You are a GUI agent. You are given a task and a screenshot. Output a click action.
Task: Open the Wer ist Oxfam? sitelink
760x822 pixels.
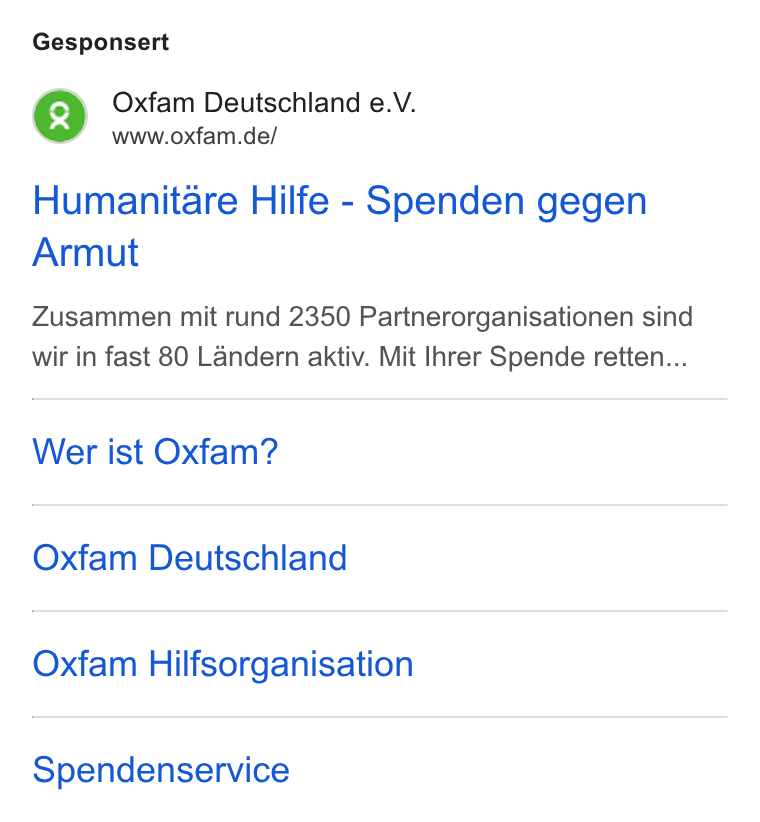point(155,451)
